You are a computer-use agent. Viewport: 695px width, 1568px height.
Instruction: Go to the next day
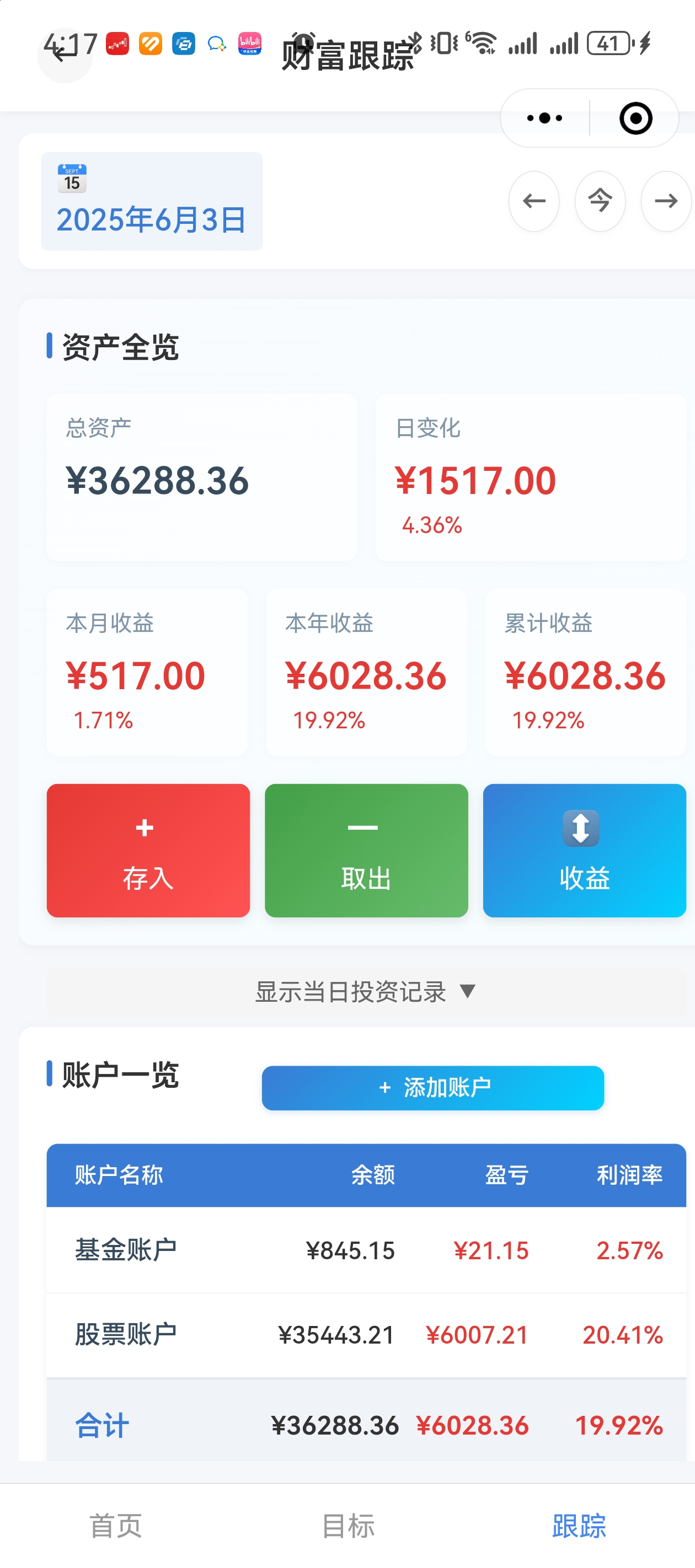click(666, 201)
